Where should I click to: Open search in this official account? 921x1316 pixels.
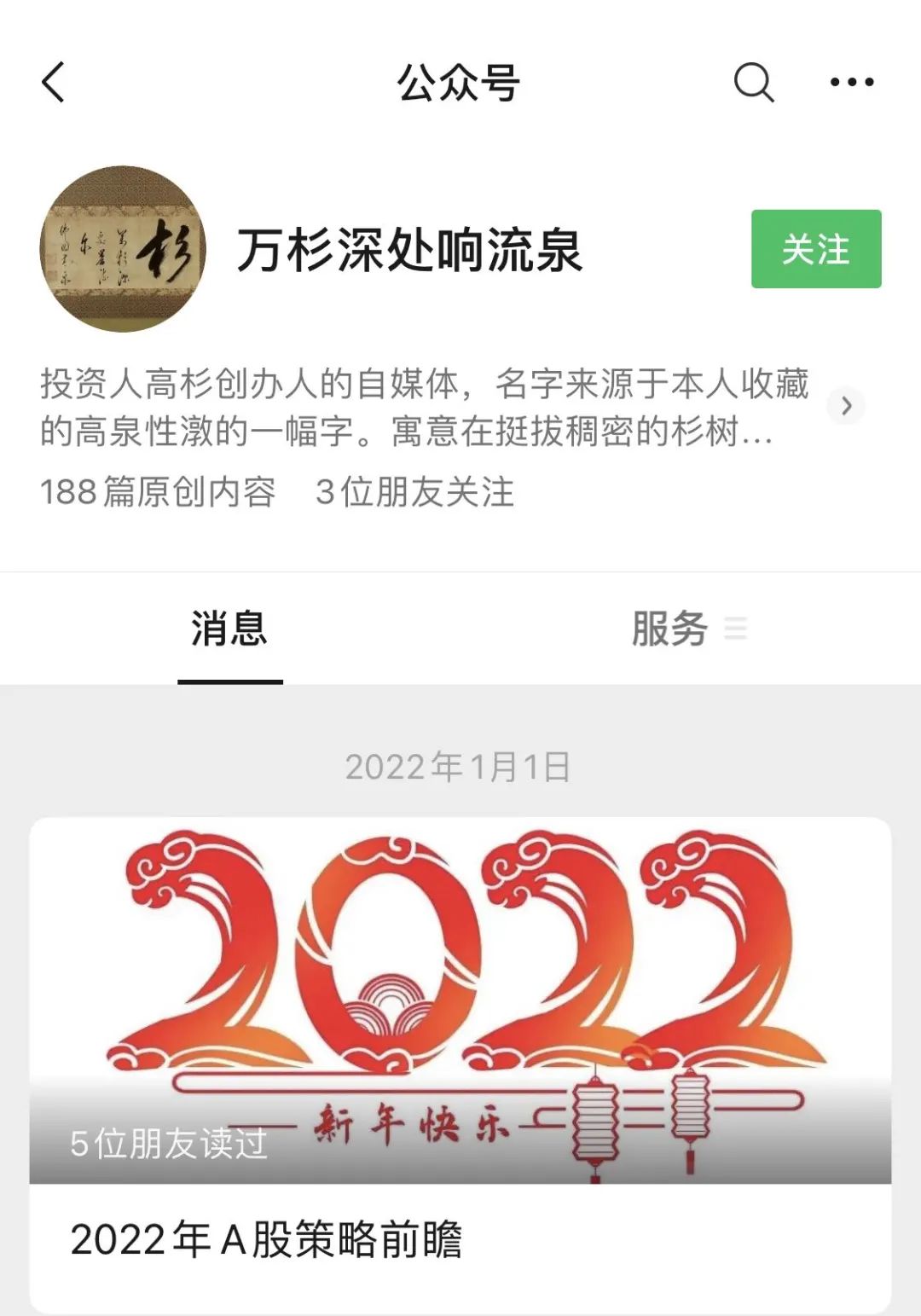point(753,83)
